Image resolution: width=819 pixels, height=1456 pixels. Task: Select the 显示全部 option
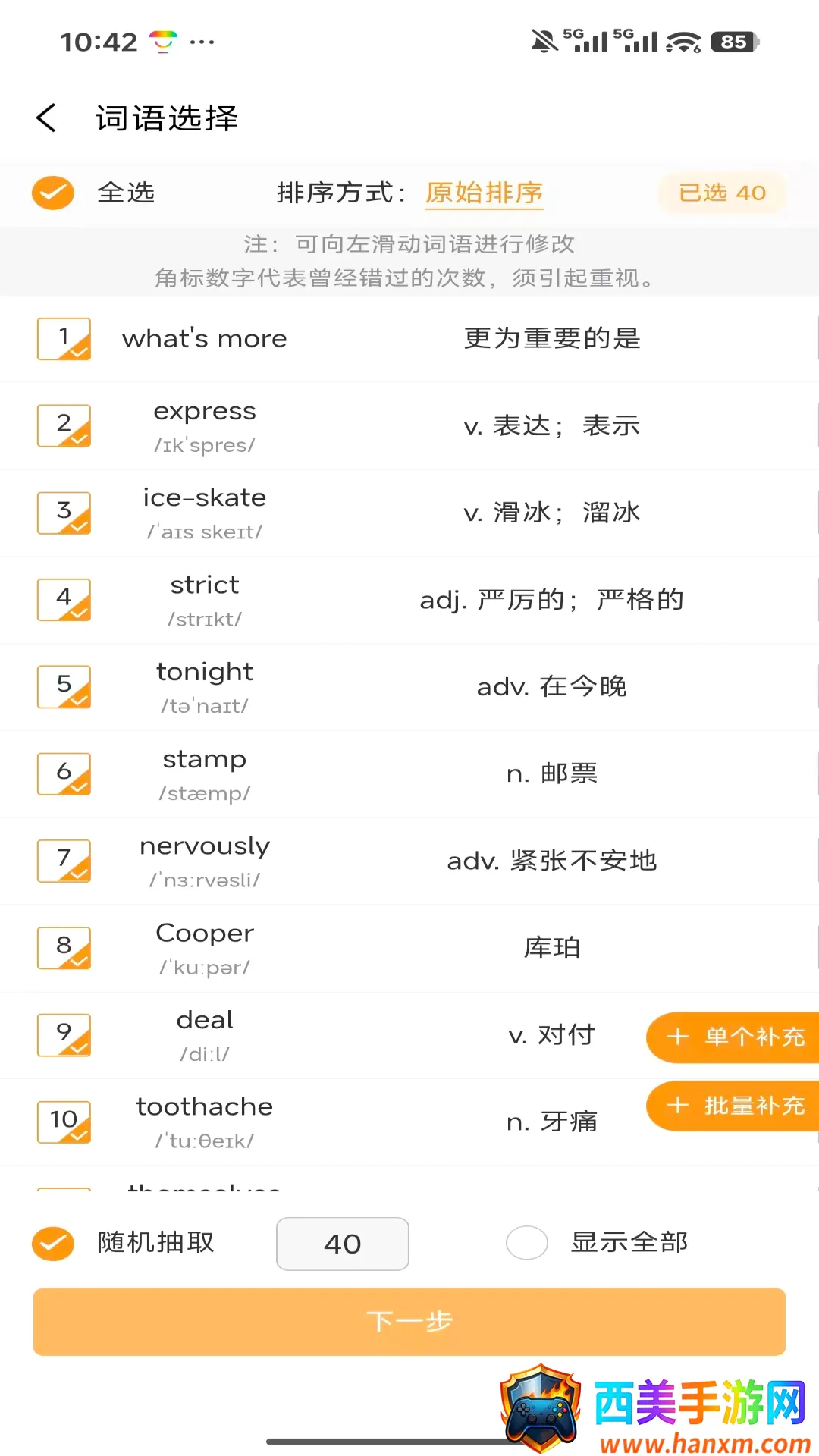point(527,1243)
